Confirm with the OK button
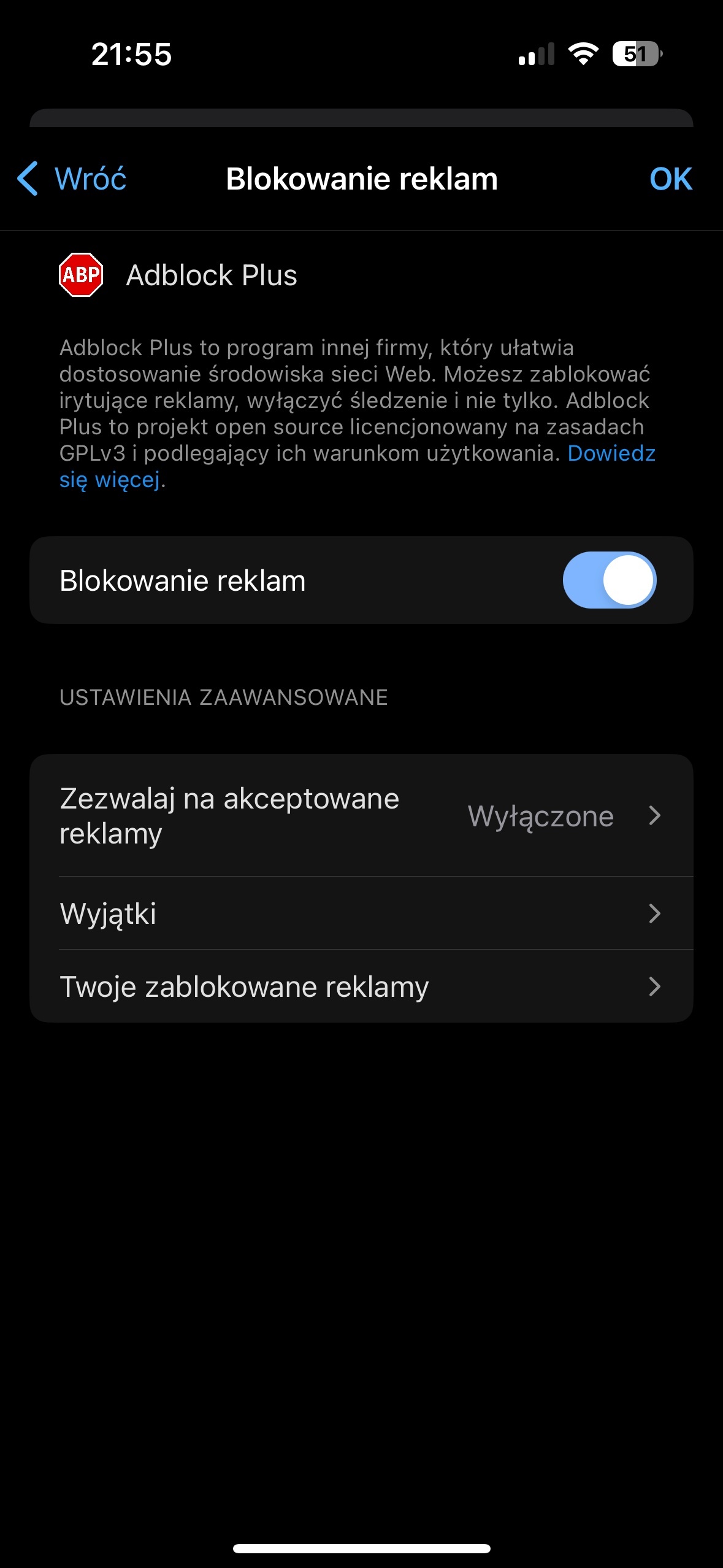 point(670,179)
